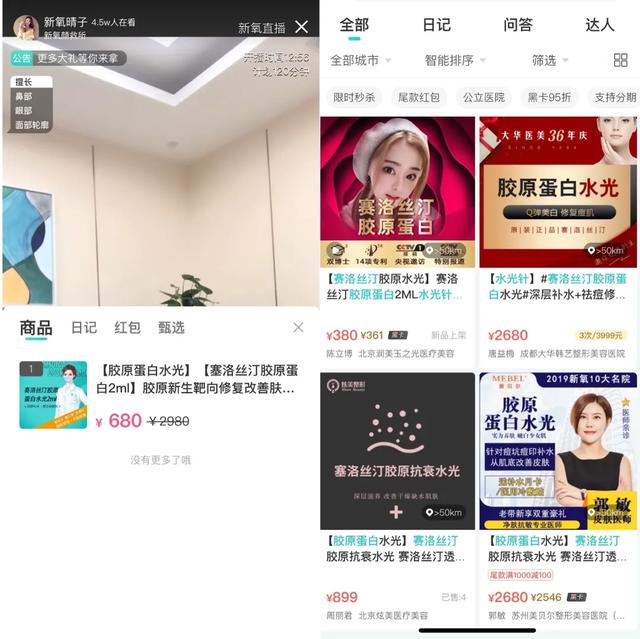The width and height of the screenshot is (640, 639).
Task: Switch to the 红包 tab in panel
Action: click(127, 327)
